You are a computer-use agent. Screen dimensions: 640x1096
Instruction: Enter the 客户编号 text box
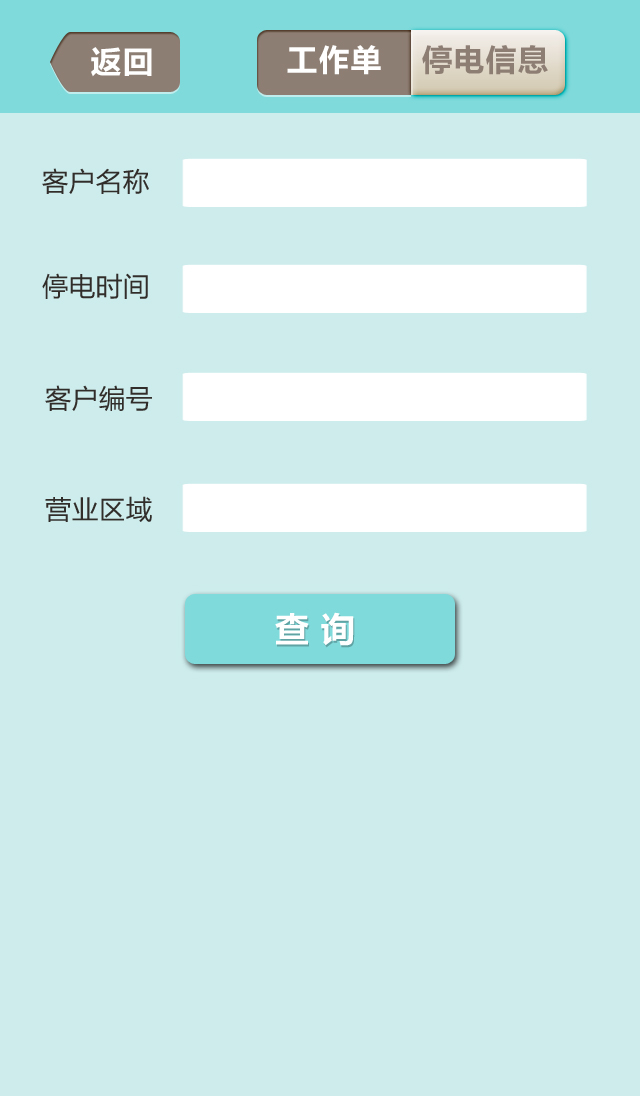click(384, 397)
